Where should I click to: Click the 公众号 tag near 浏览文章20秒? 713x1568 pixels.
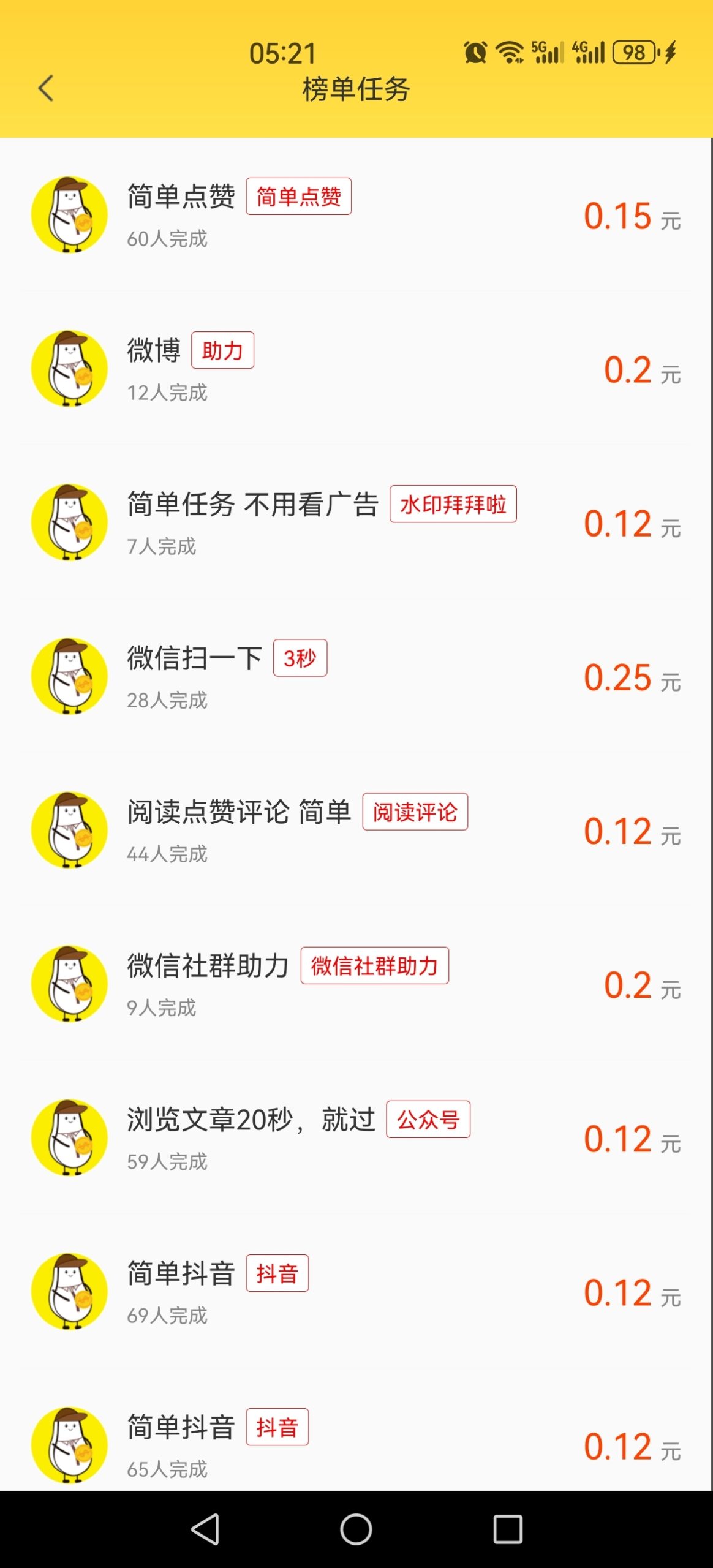pyautogui.click(x=428, y=1120)
